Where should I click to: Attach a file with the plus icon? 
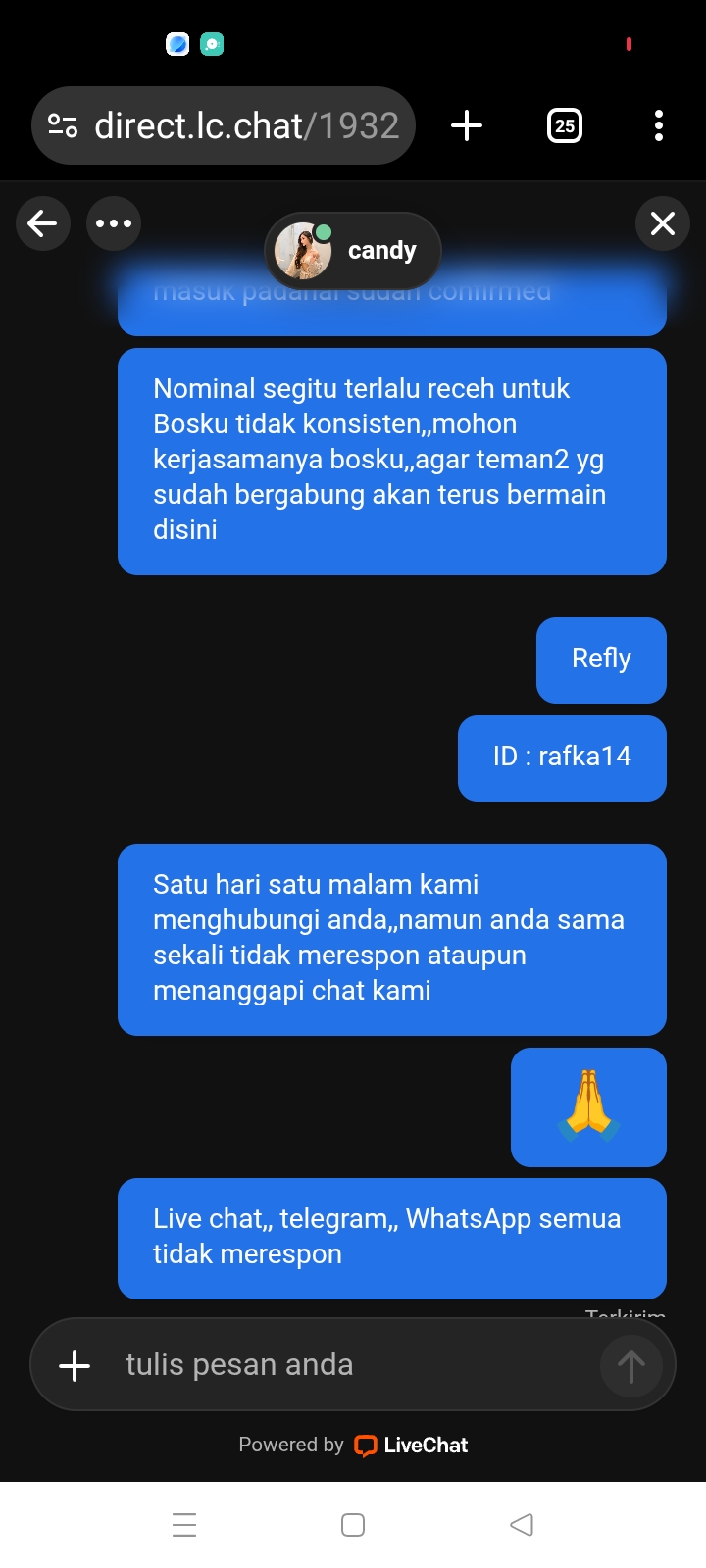click(x=75, y=1365)
